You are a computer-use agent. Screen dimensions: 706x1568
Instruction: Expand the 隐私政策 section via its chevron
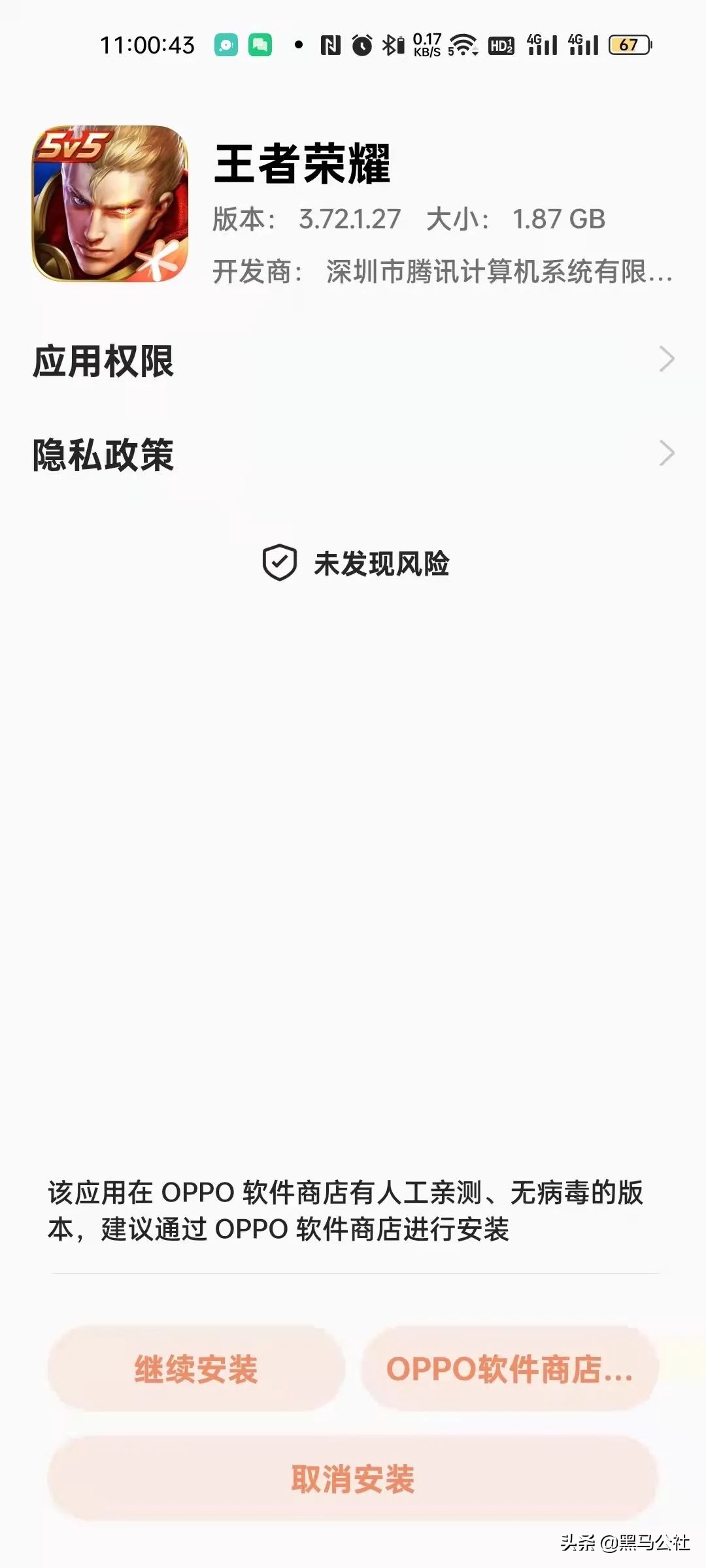pyautogui.click(x=667, y=452)
